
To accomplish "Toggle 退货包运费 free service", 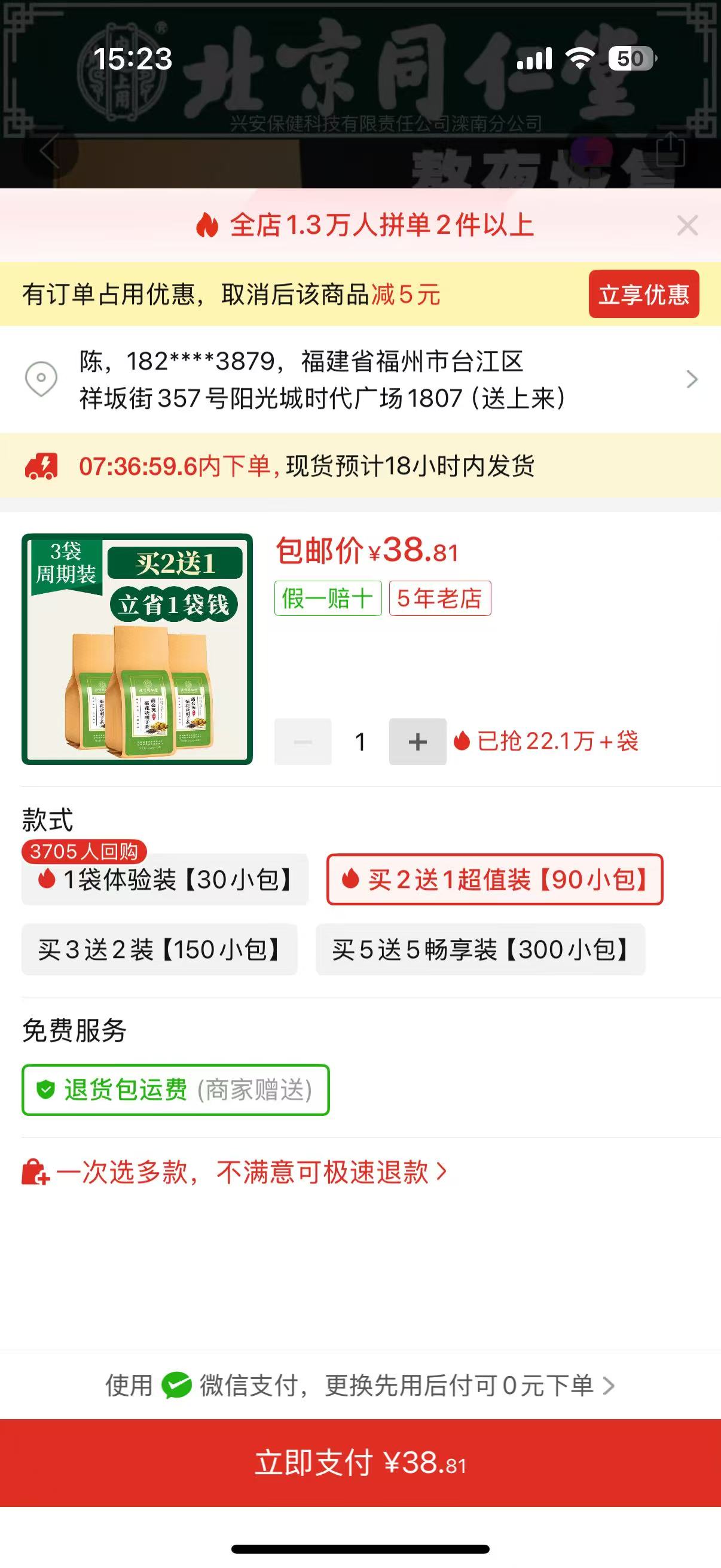I will tap(175, 1090).
